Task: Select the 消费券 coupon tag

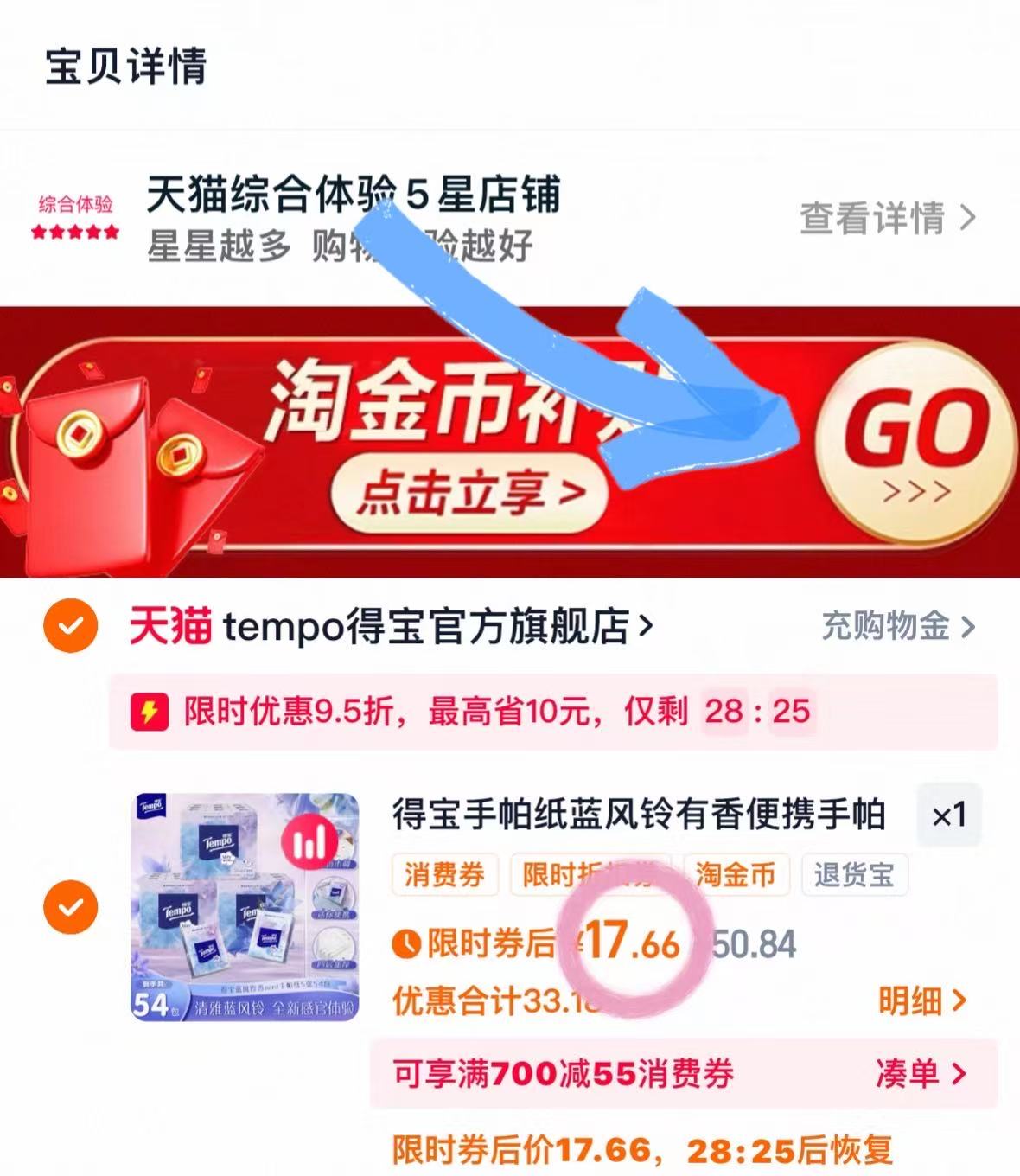Action: pyautogui.click(x=446, y=876)
